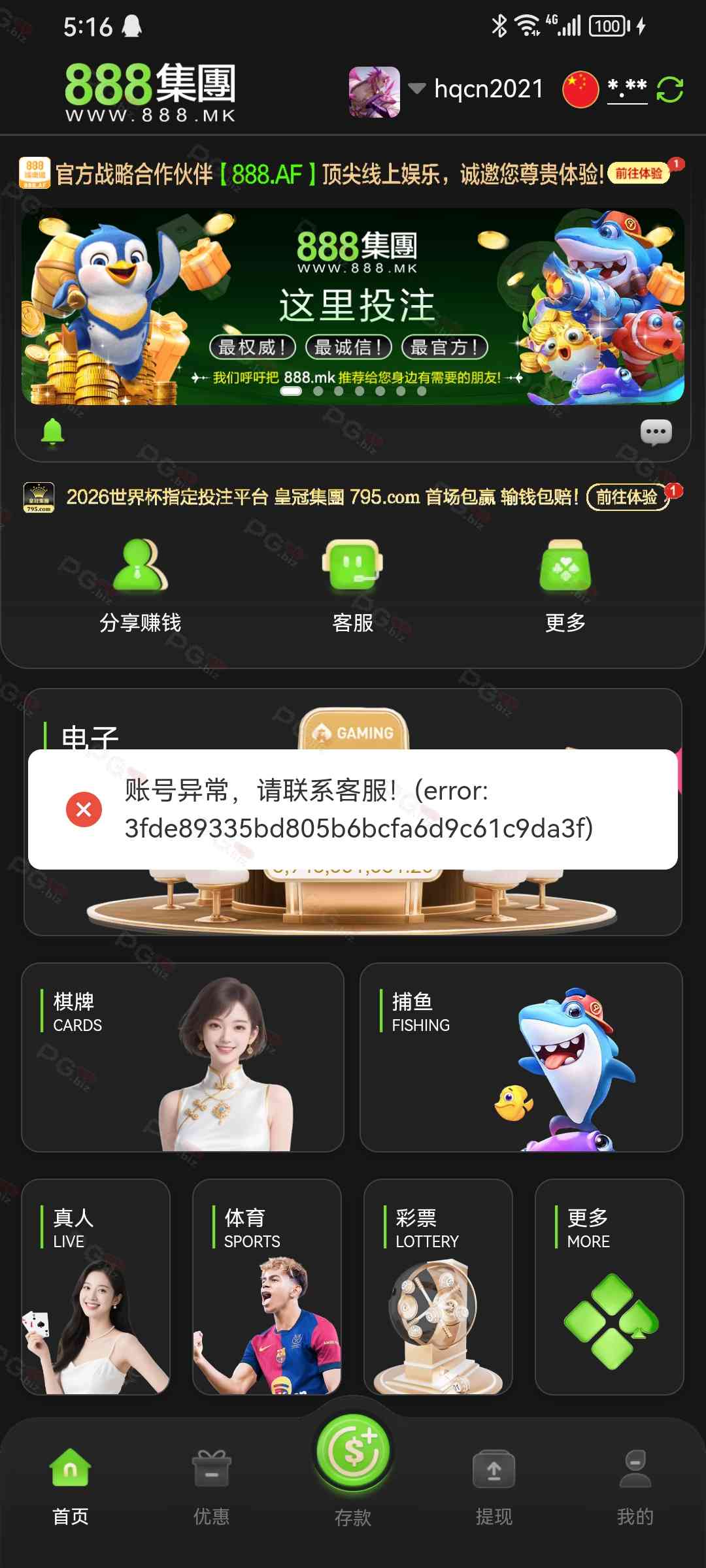Open the 捕鱼 FISHING category
This screenshot has height=1568, width=706.
[521, 1056]
